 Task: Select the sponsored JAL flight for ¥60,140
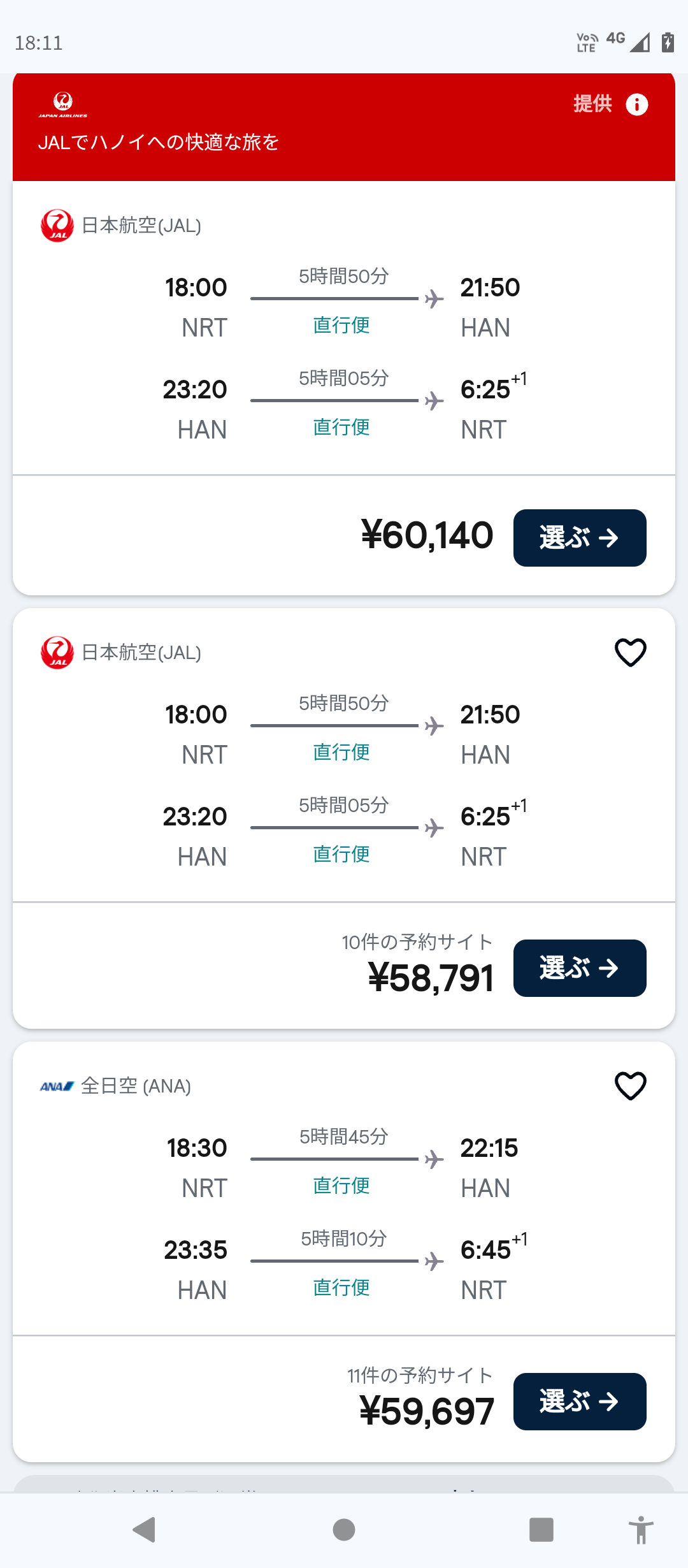pyautogui.click(x=579, y=538)
